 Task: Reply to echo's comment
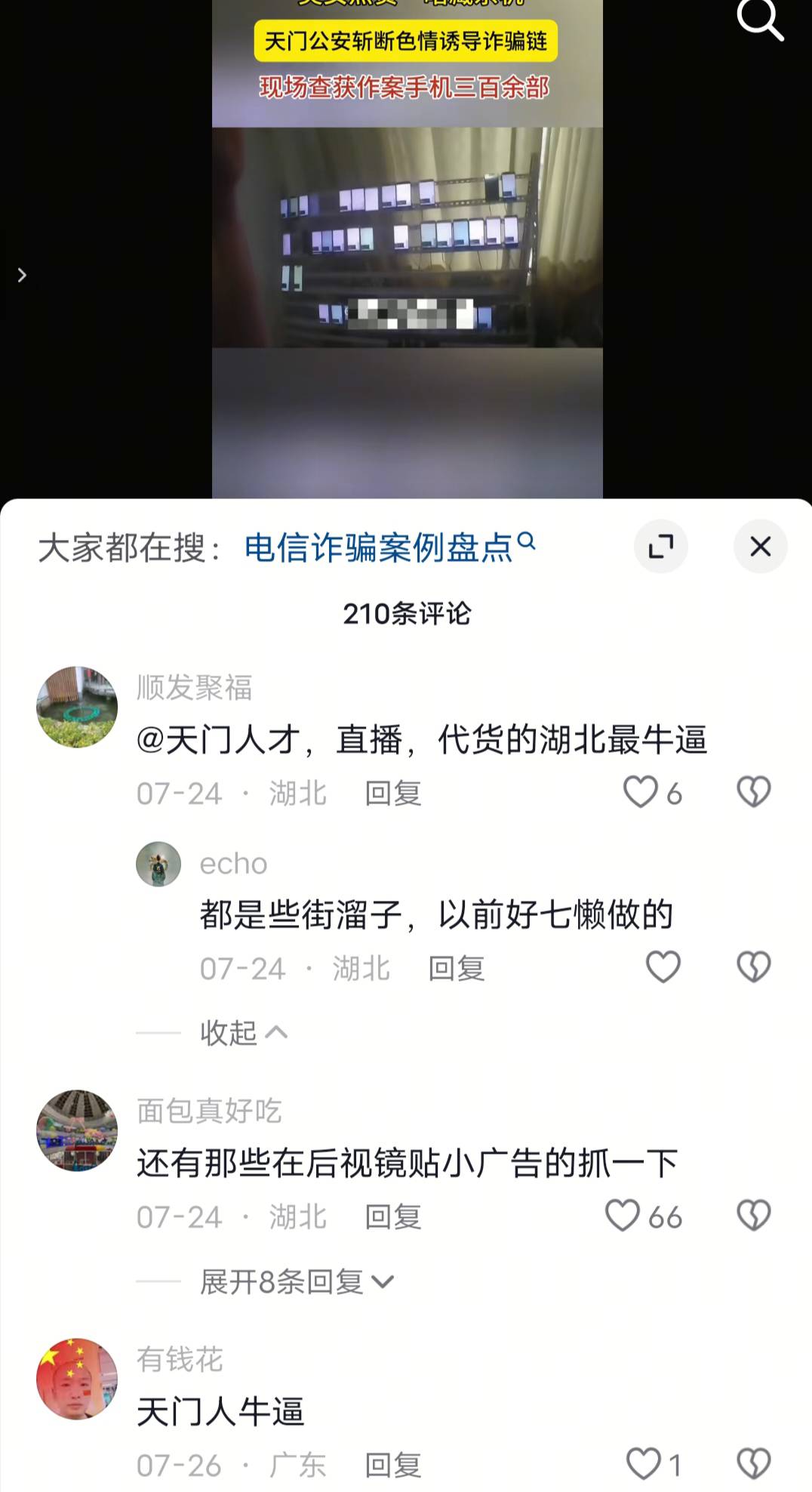pos(456,969)
